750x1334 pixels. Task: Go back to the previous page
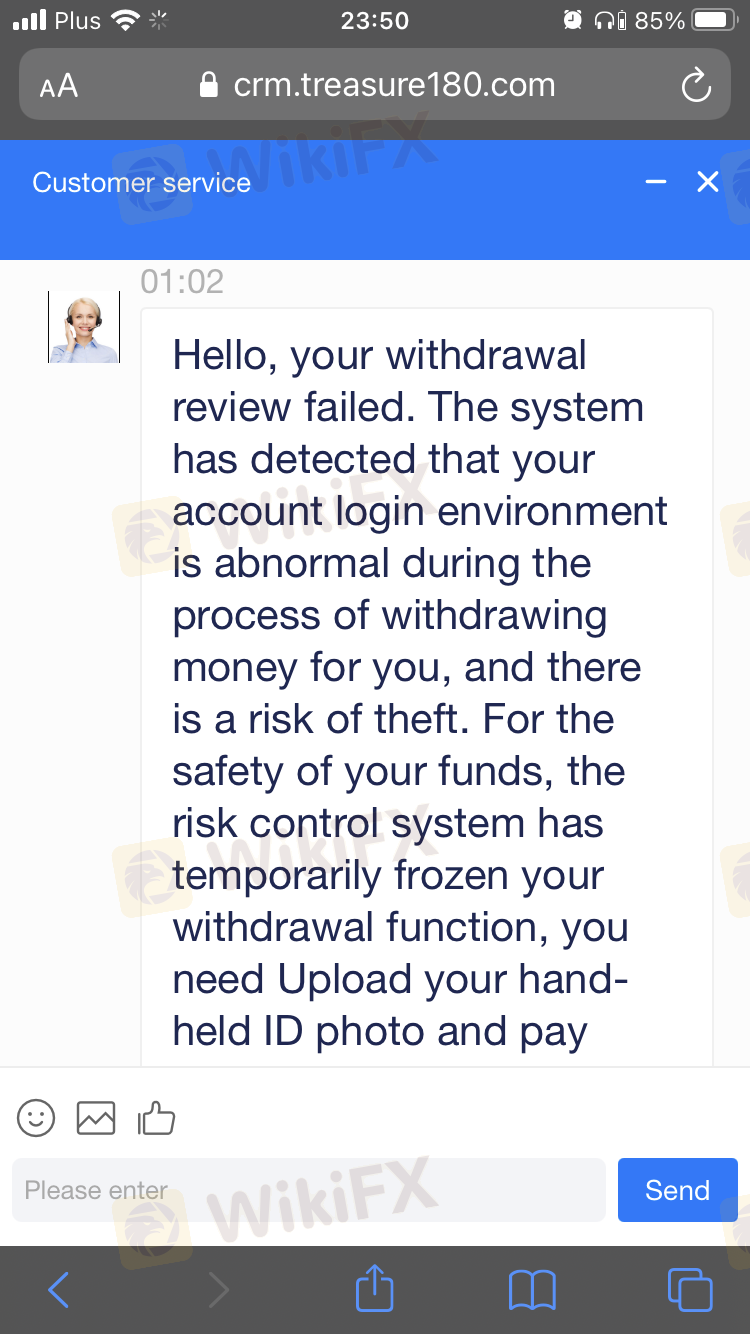[59, 1290]
